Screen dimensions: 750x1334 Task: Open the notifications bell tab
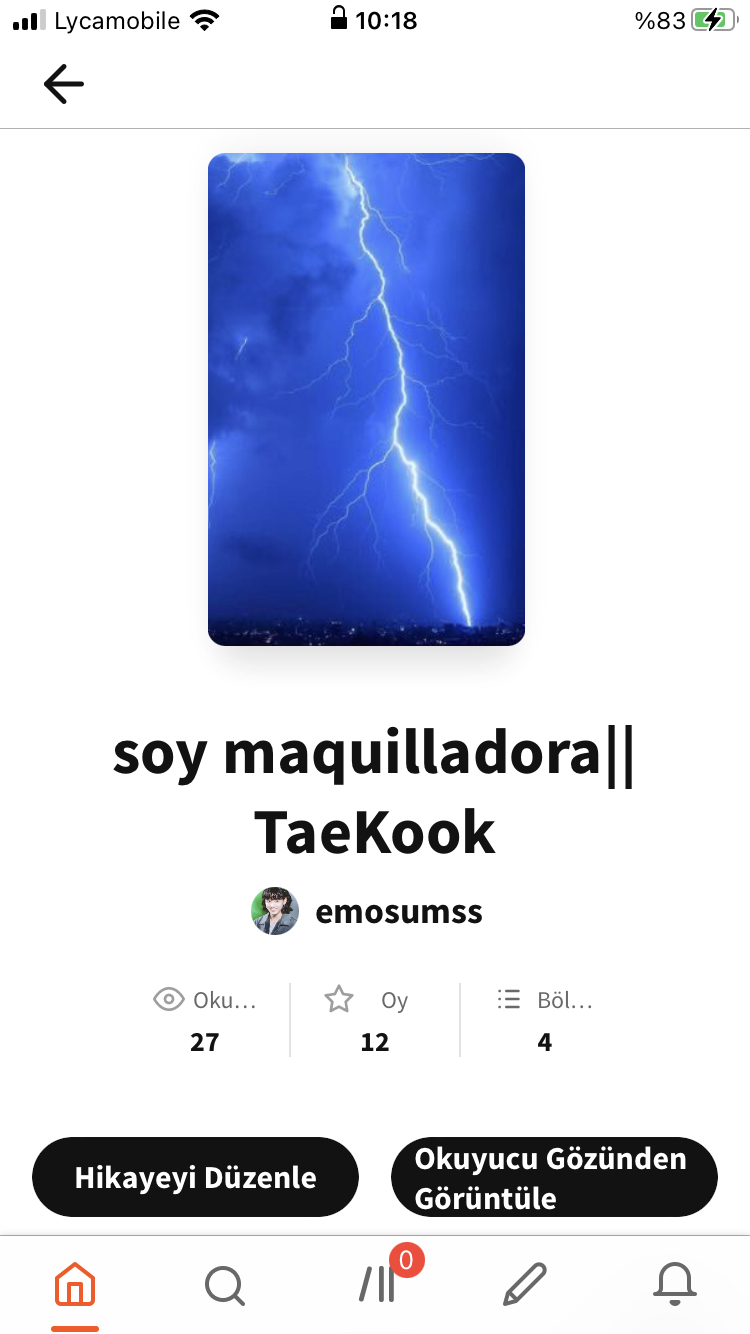(x=675, y=1284)
